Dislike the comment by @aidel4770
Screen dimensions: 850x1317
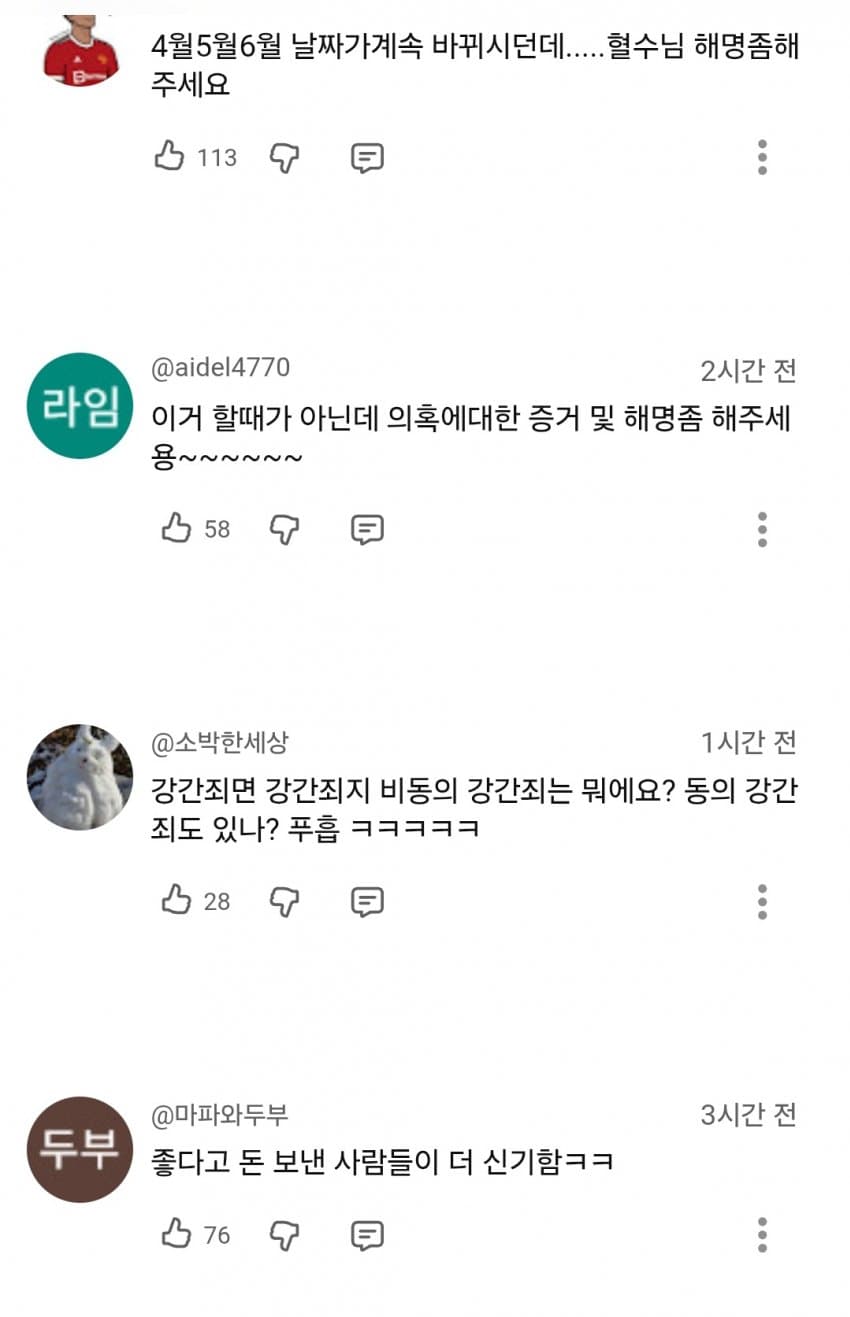point(285,529)
